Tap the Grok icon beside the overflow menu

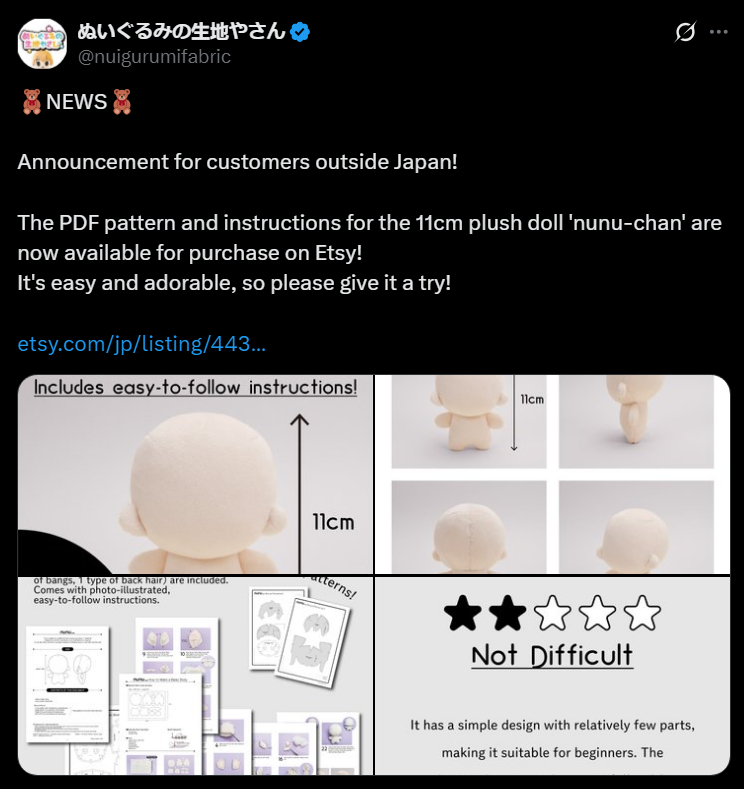pos(685,32)
